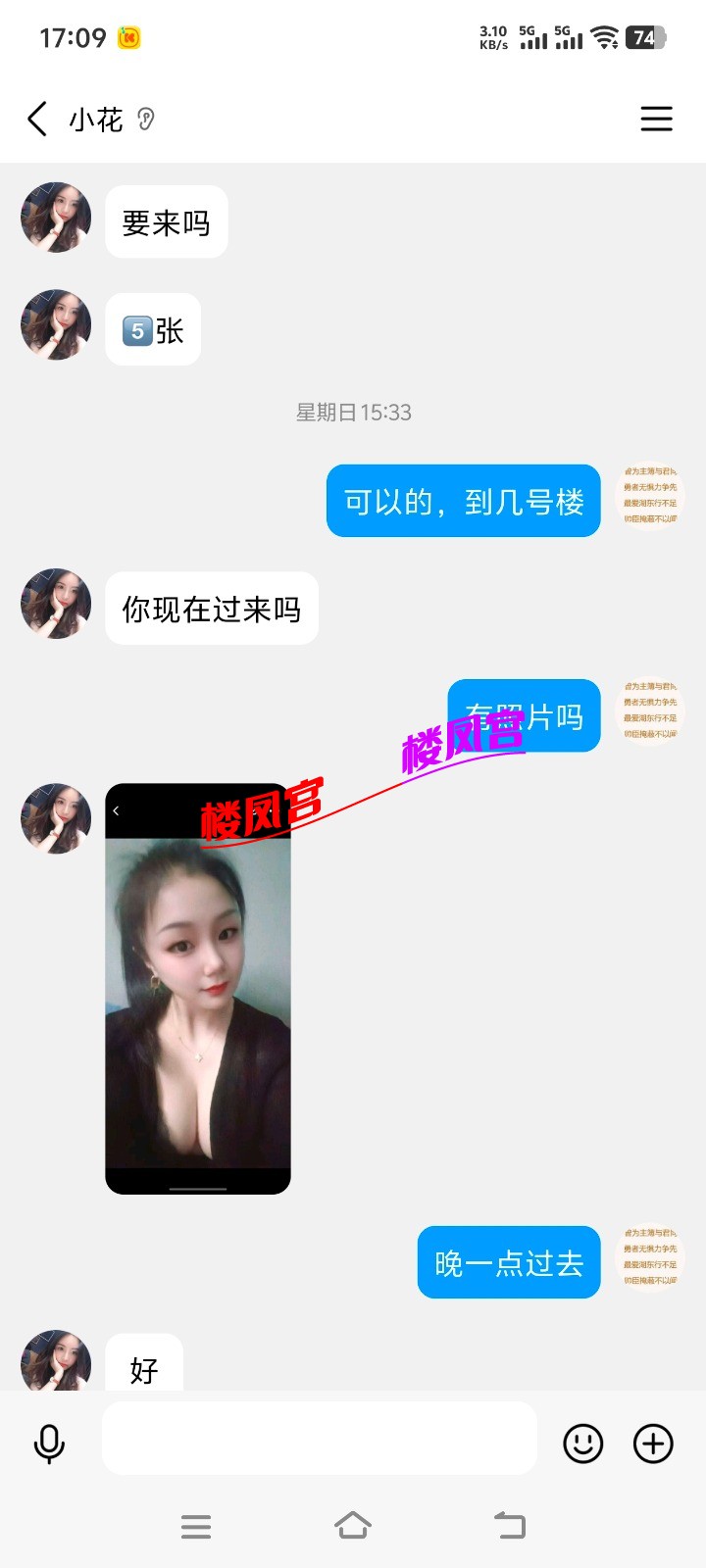
Task: Tap the back arrow to leave the chat
Action: pyautogui.click(x=36, y=119)
